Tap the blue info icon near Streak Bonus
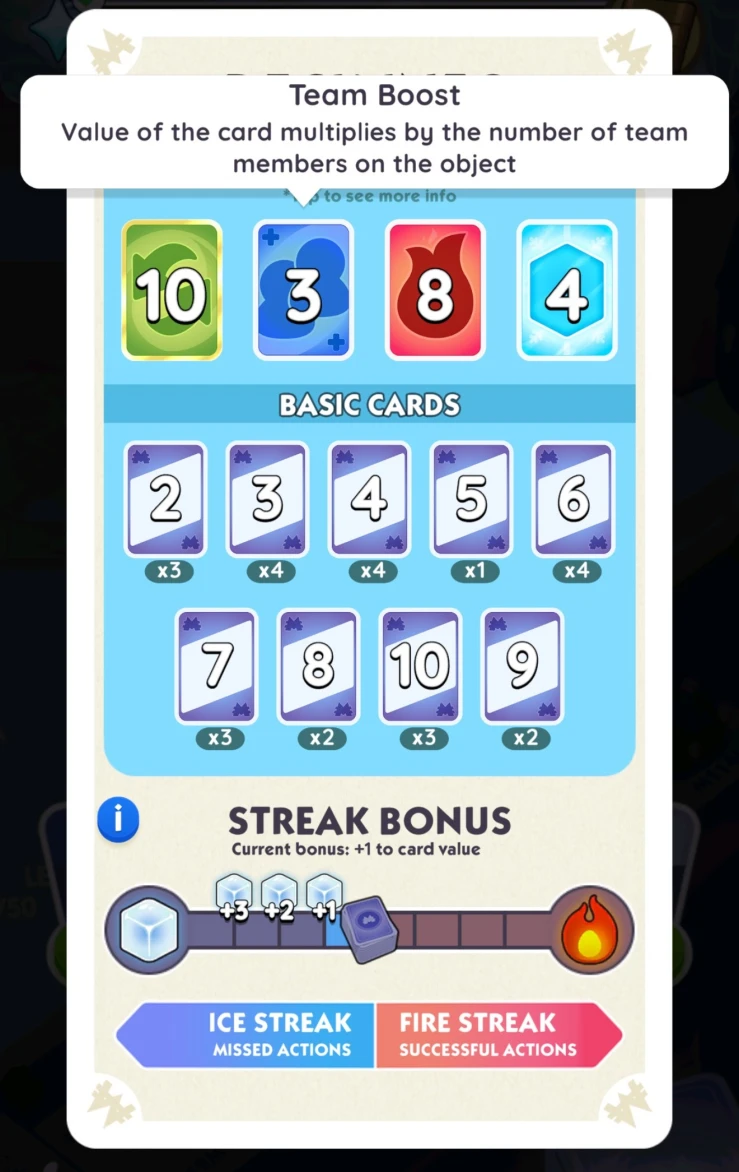This screenshot has height=1172, width=739. click(118, 820)
